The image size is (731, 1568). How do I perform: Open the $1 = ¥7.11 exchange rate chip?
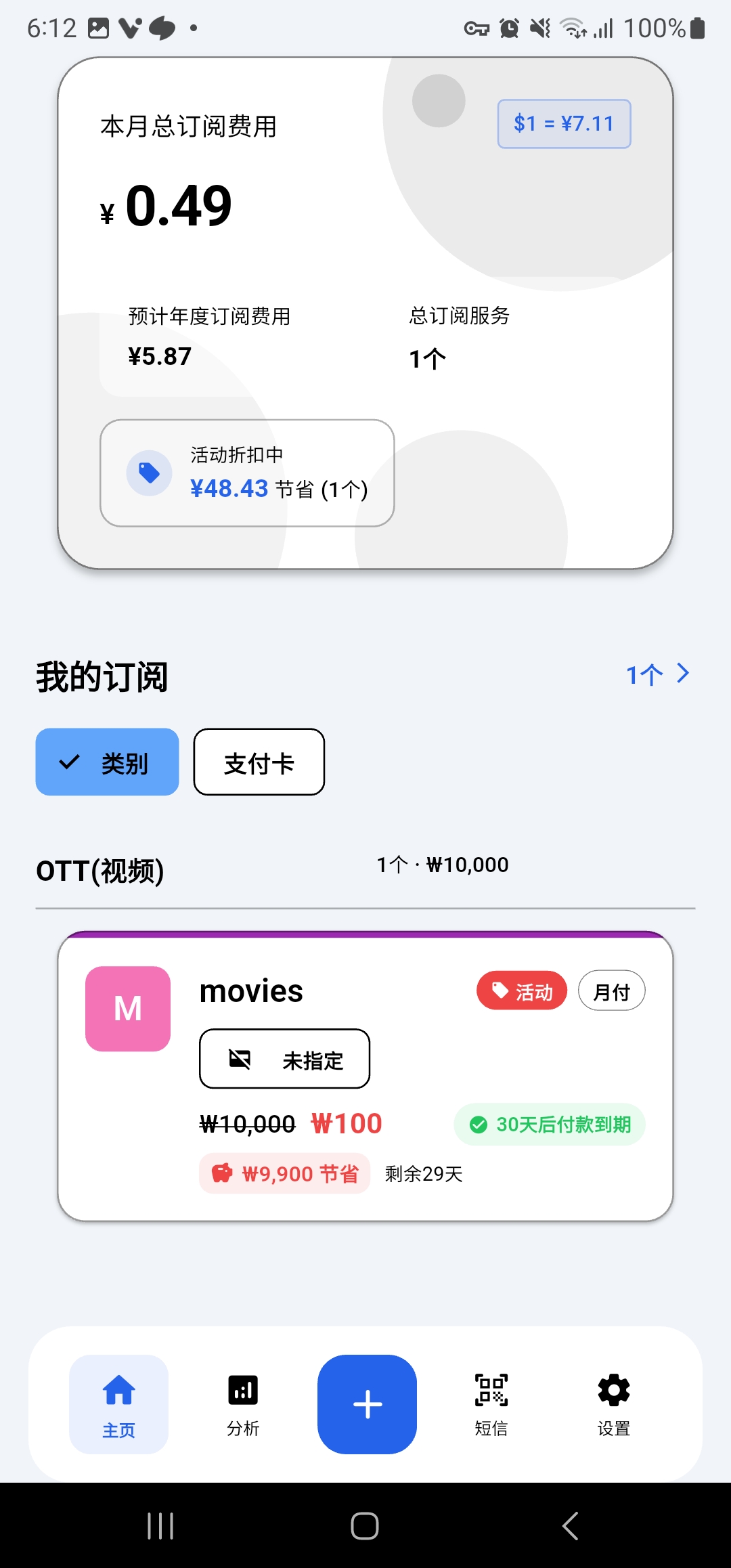pyautogui.click(x=564, y=124)
